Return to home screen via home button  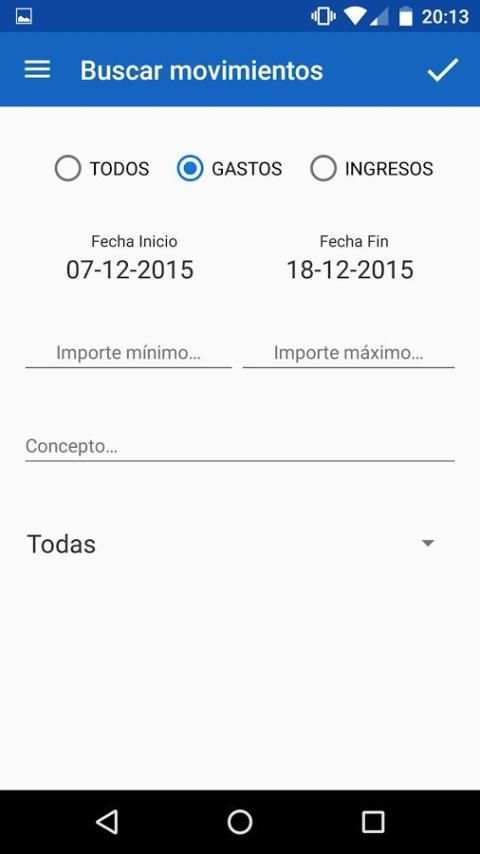tap(240, 821)
